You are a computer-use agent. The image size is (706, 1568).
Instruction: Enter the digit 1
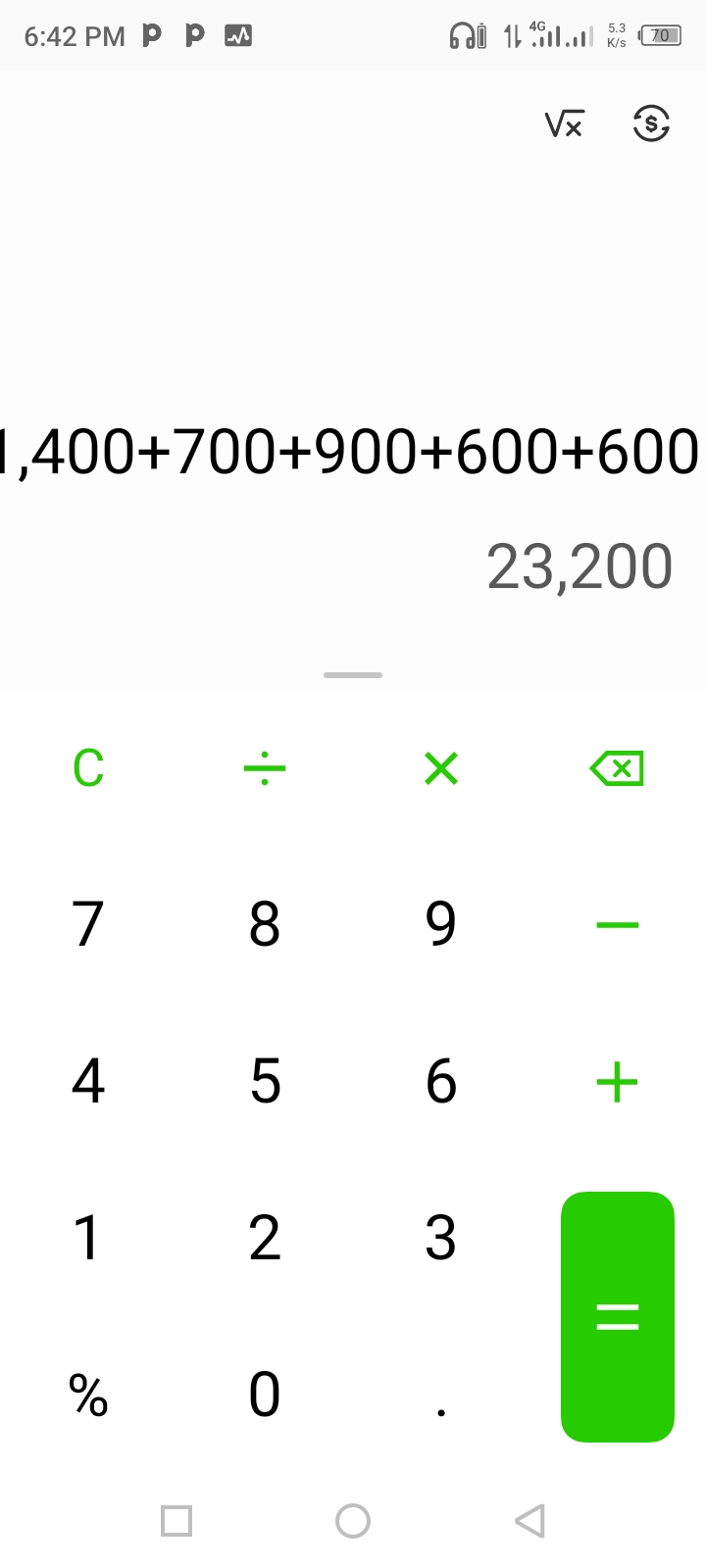(x=88, y=1238)
